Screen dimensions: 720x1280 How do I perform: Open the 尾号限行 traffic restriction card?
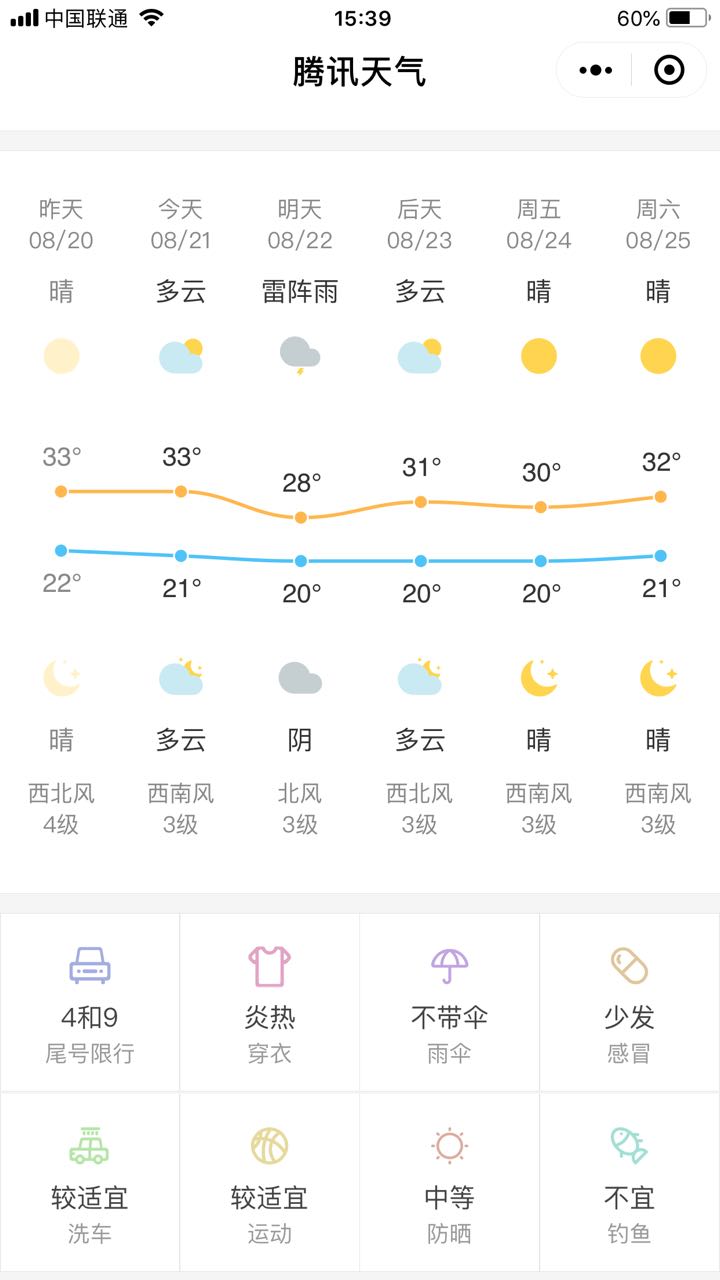pyautogui.click(x=90, y=1002)
